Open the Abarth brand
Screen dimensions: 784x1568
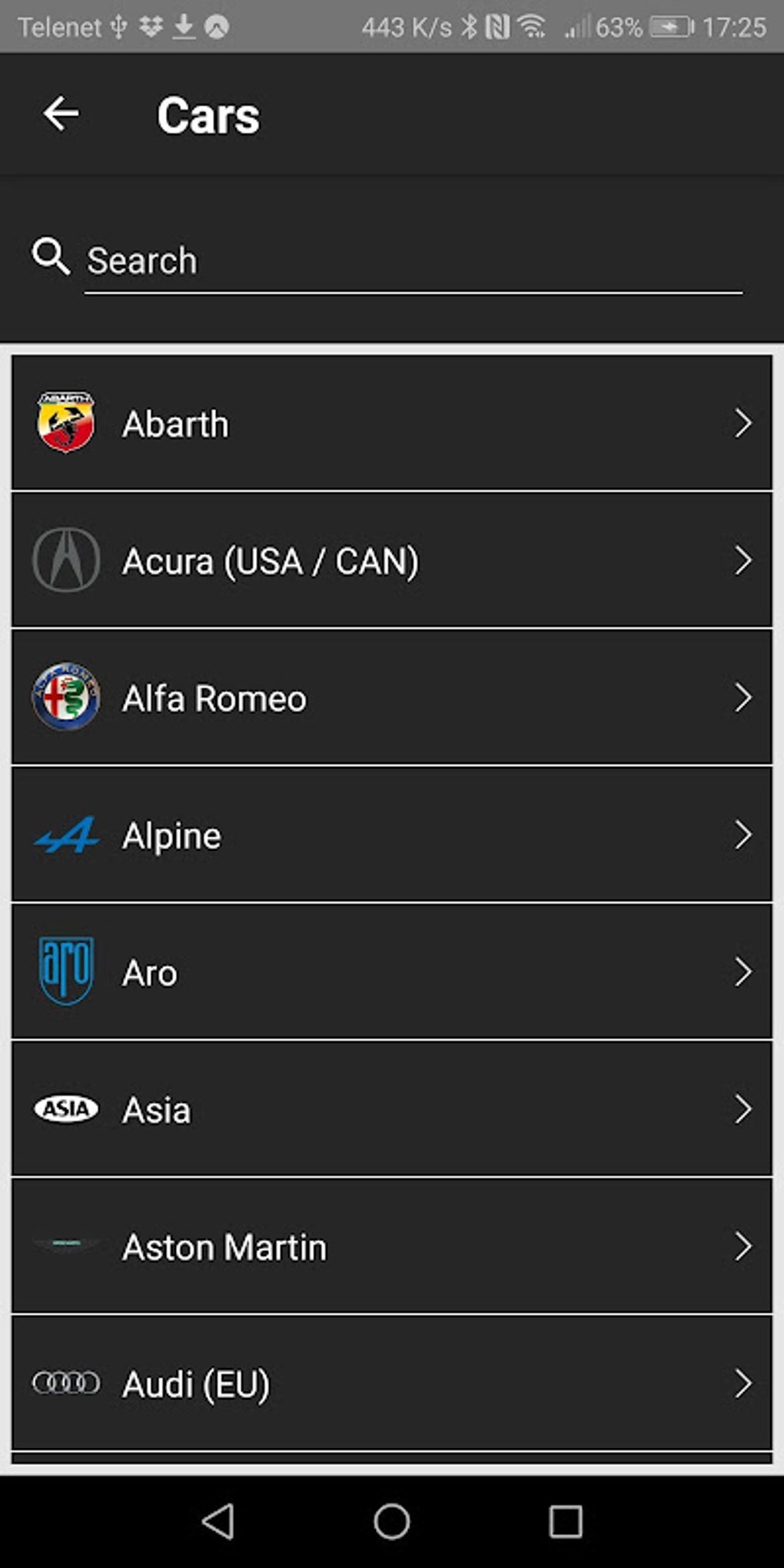391,424
